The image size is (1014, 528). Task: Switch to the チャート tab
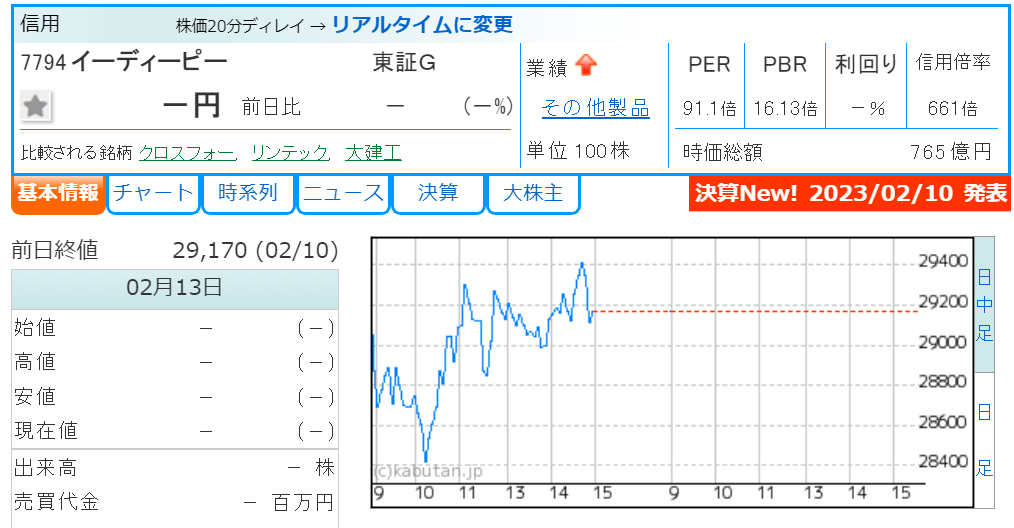[152, 193]
